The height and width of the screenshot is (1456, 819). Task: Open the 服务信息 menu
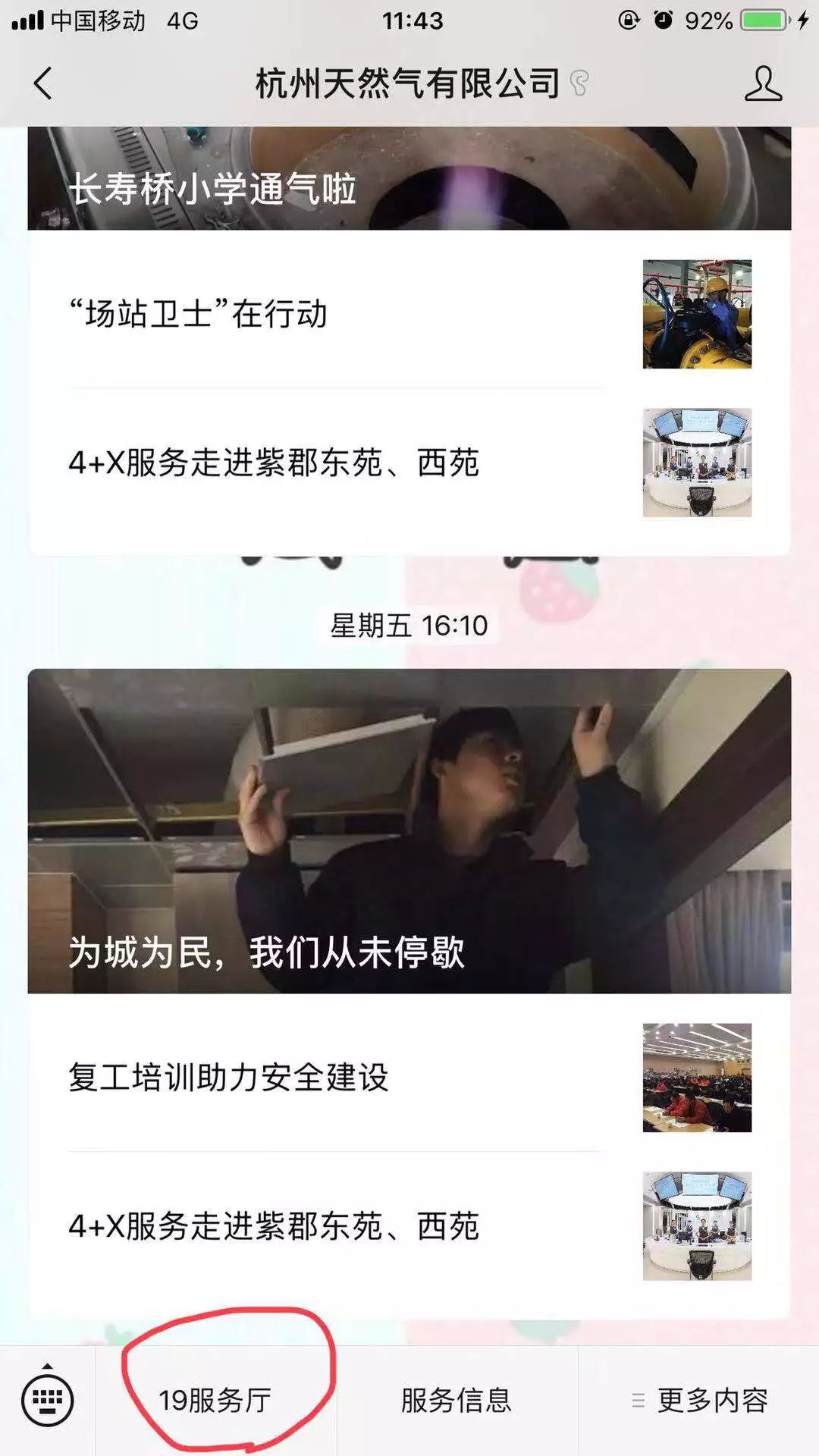(x=457, y=1400)
